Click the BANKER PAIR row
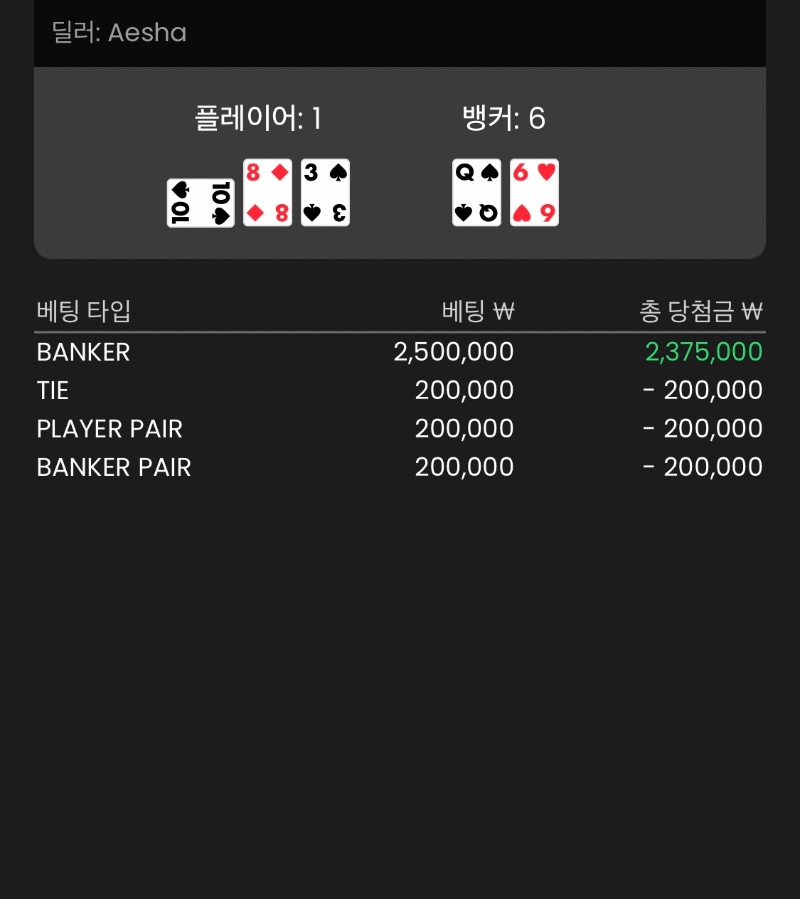Screen dimensions: 800x899 point(113,467)
